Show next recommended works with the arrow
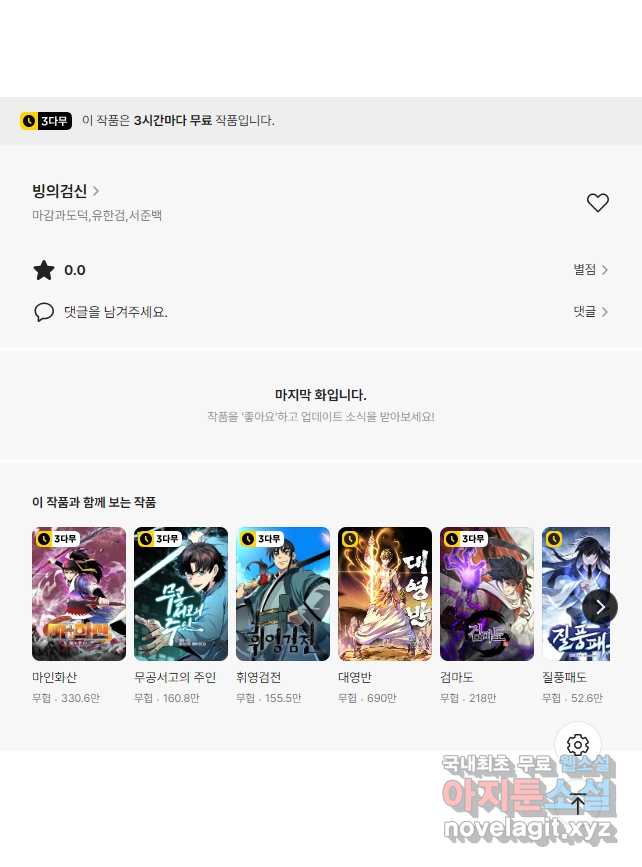This screenshot has height=867, width=642. coord(600,607)
